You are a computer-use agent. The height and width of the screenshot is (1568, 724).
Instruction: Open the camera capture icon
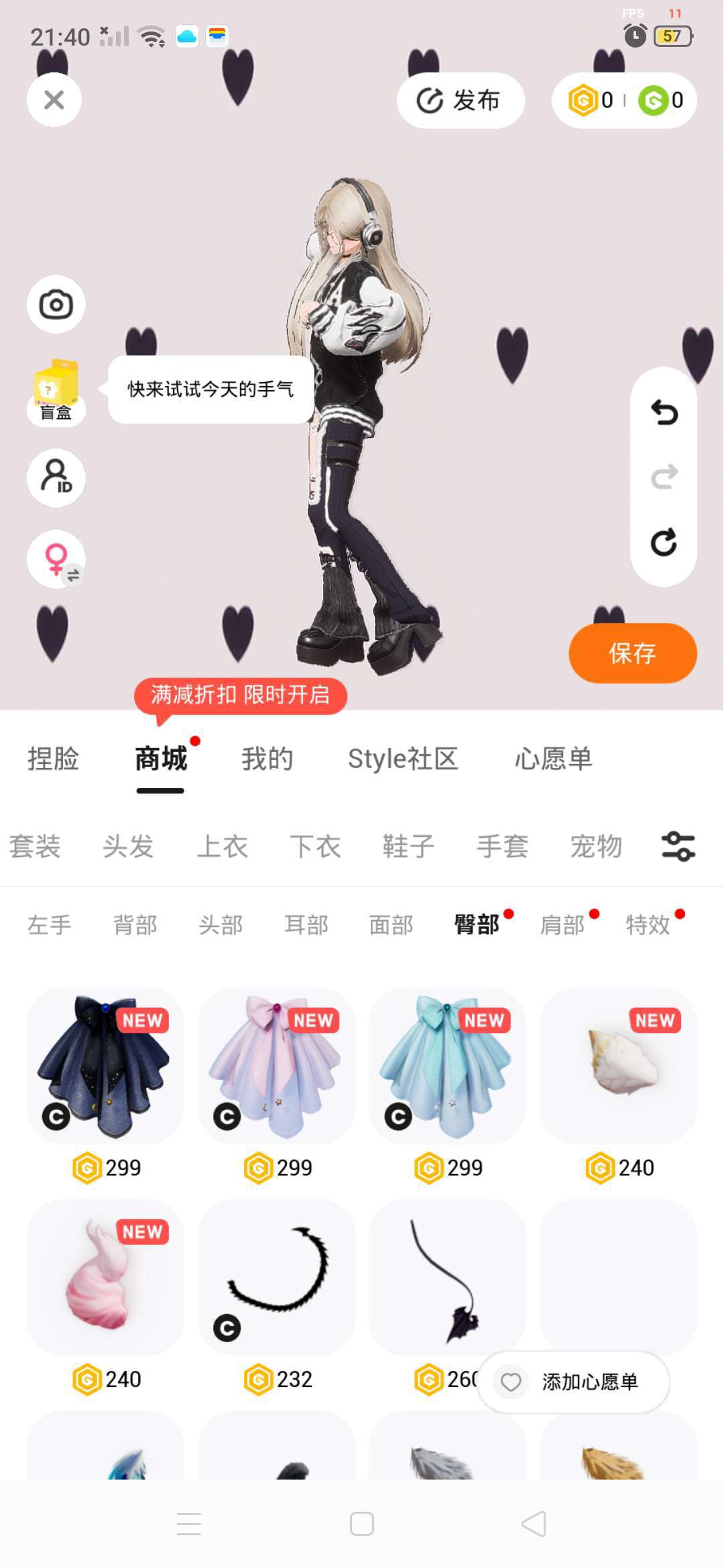(x=56, y=305)
